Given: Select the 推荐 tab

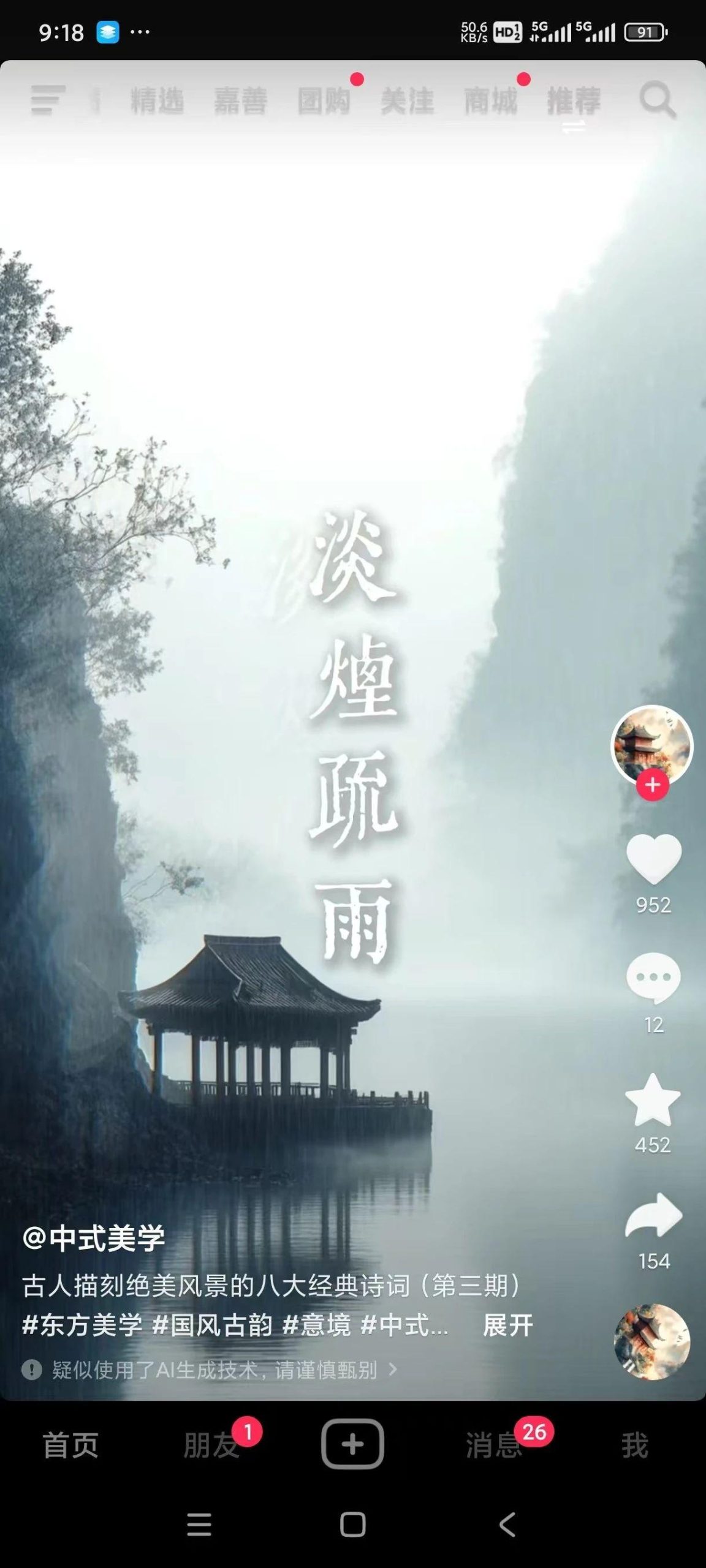Looking at the screenshot, I should 574,101.
